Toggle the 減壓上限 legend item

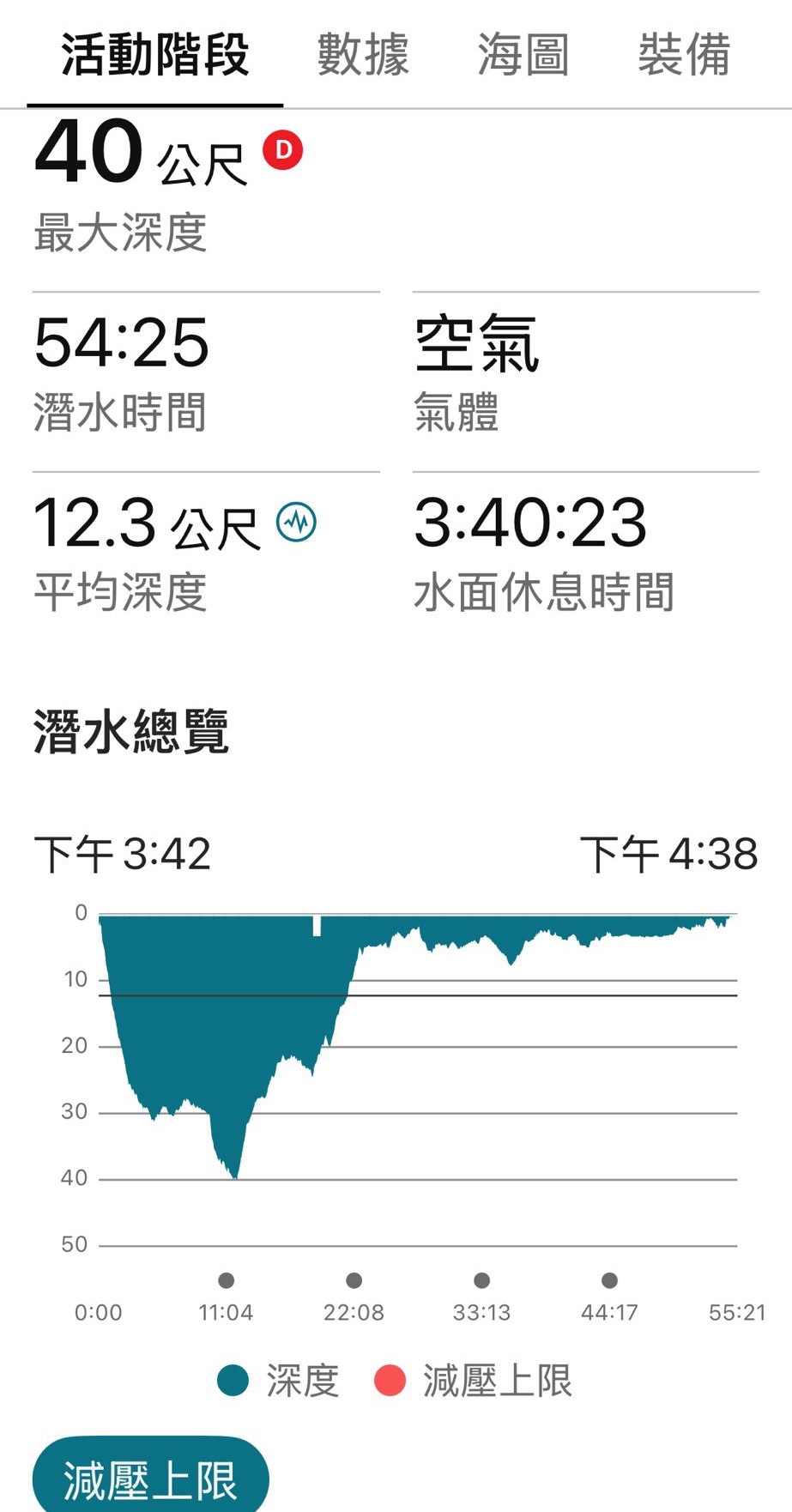(474, 1381)
